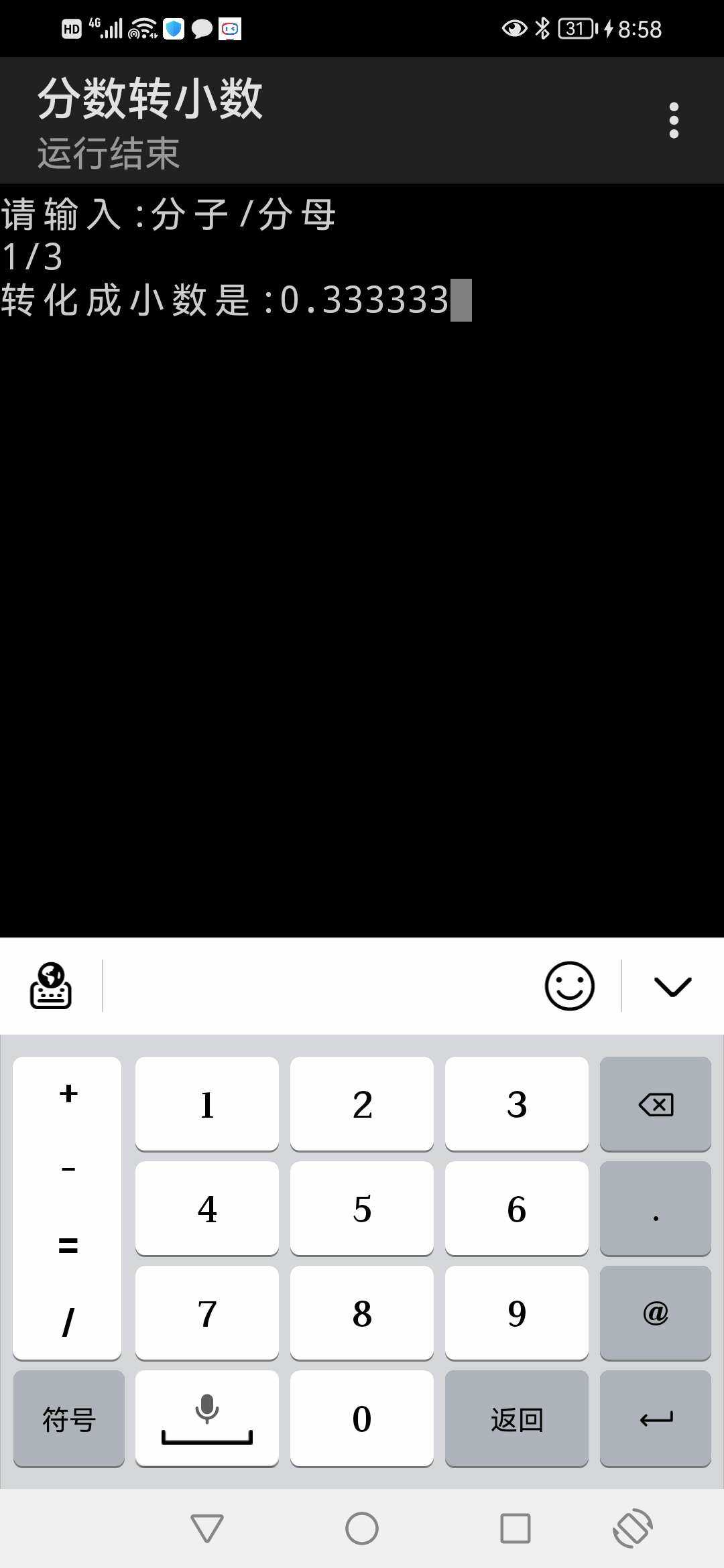
Task: Hit the enter key on keyboard
Action: 655,1418
